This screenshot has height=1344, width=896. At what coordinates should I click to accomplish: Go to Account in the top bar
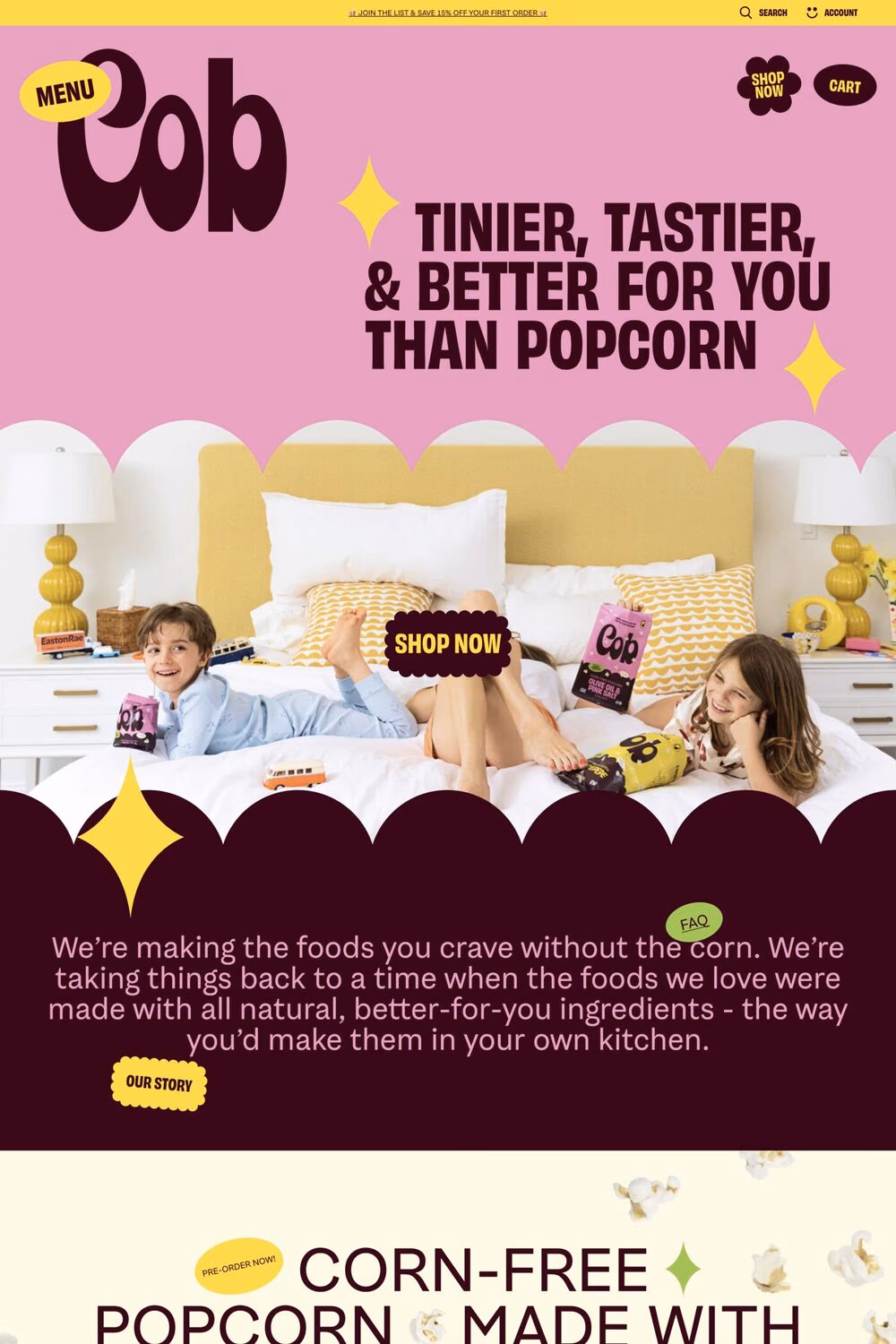tap(832, 13)
